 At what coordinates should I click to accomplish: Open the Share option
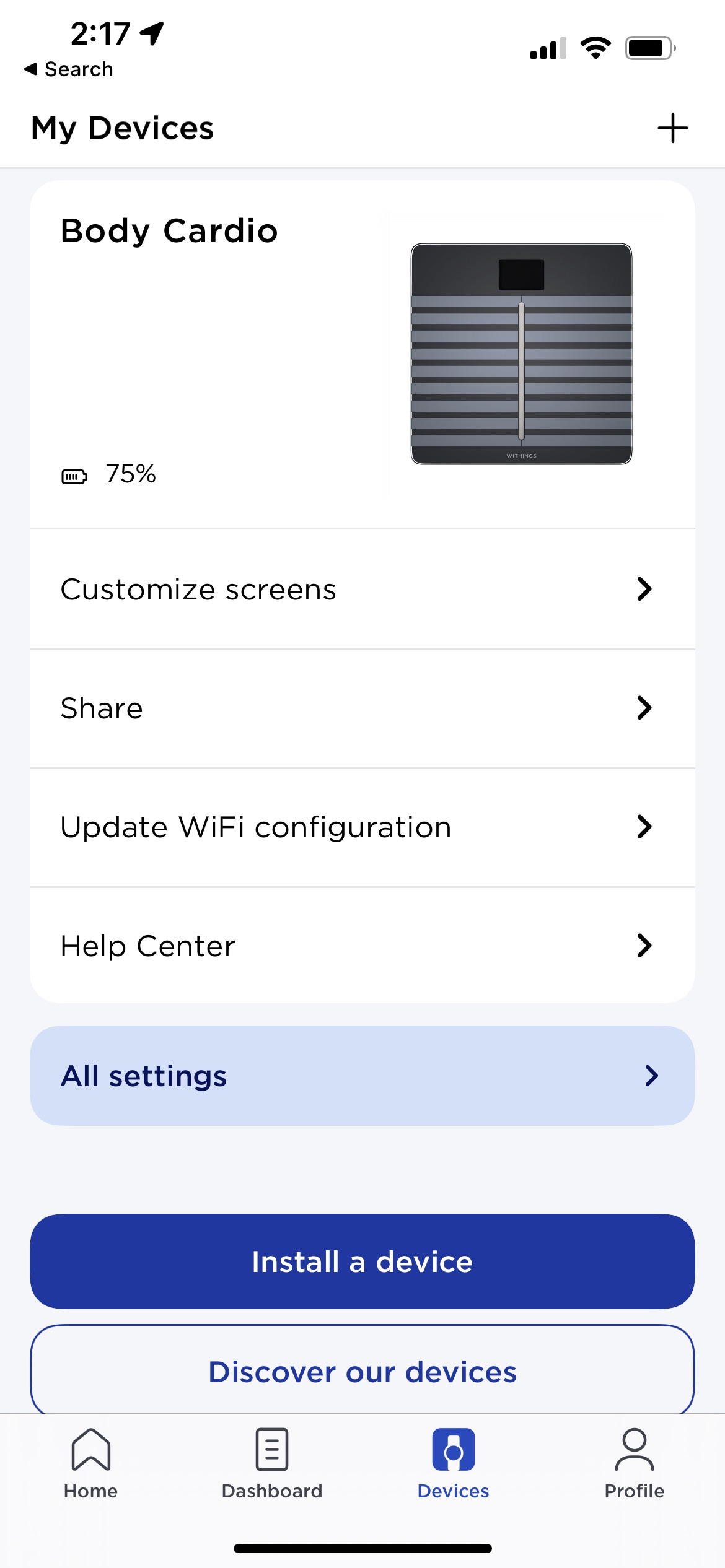(x=362, y=708)
